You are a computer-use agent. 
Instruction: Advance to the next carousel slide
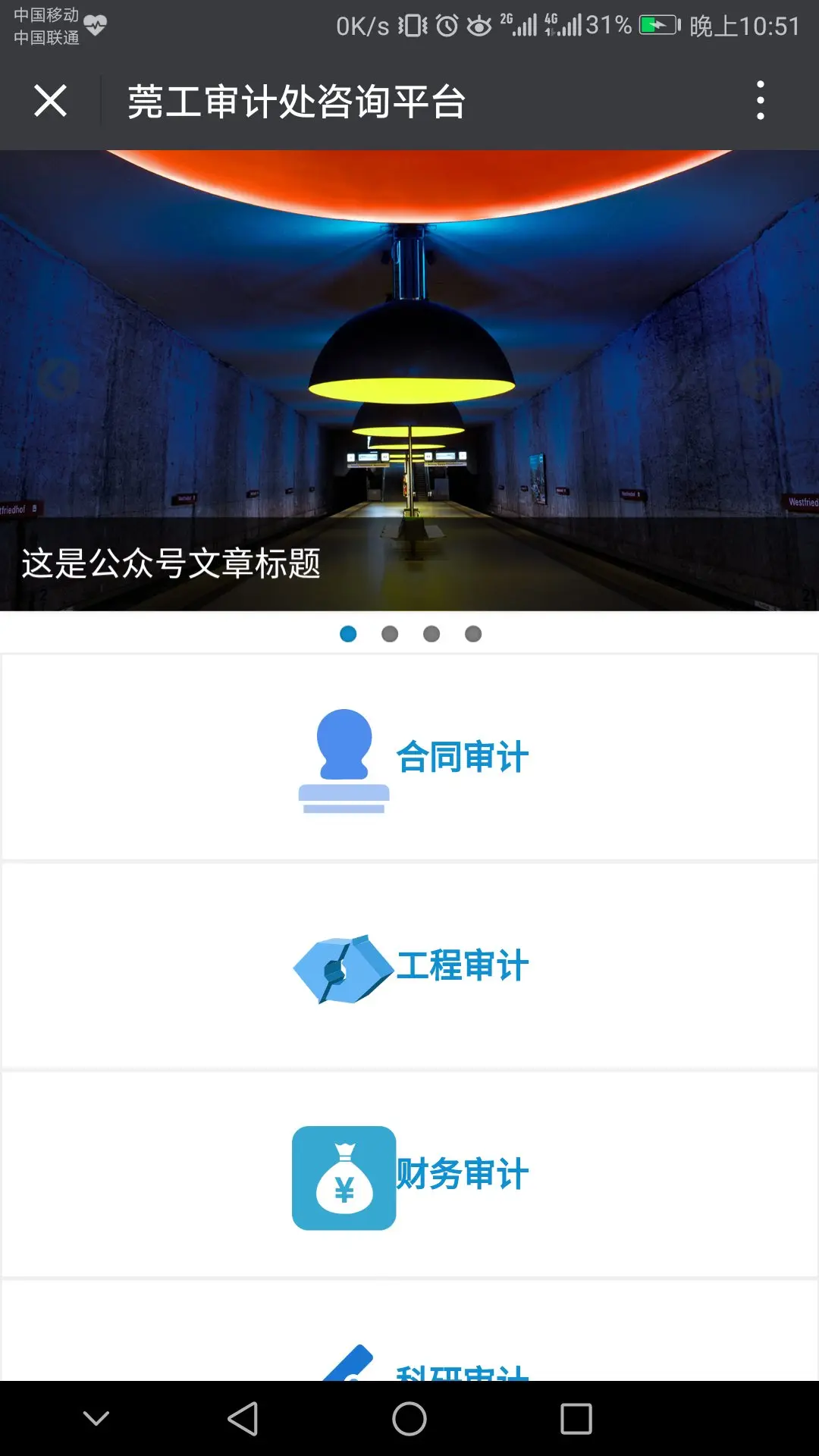pos(761,378)
